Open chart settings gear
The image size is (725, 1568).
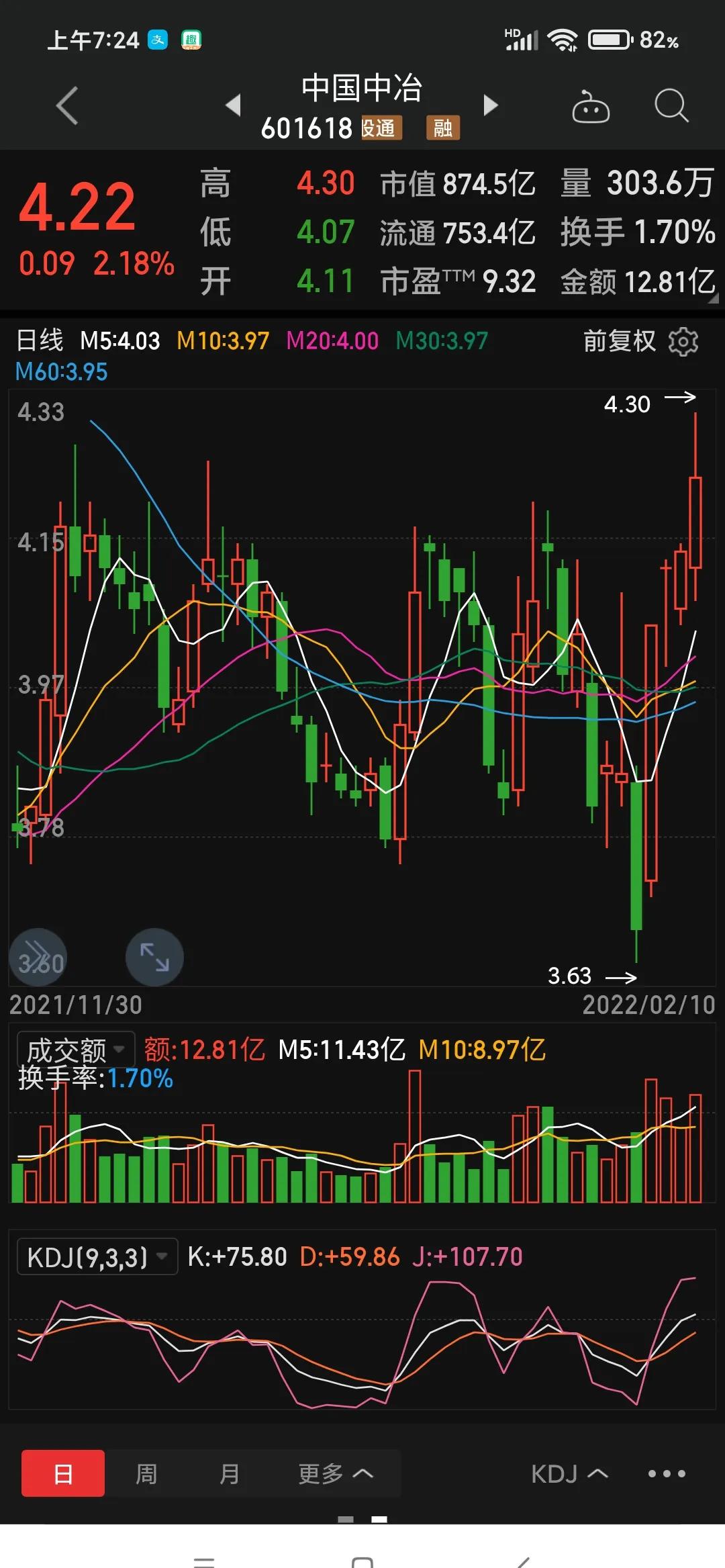click(x=683, y=342)
